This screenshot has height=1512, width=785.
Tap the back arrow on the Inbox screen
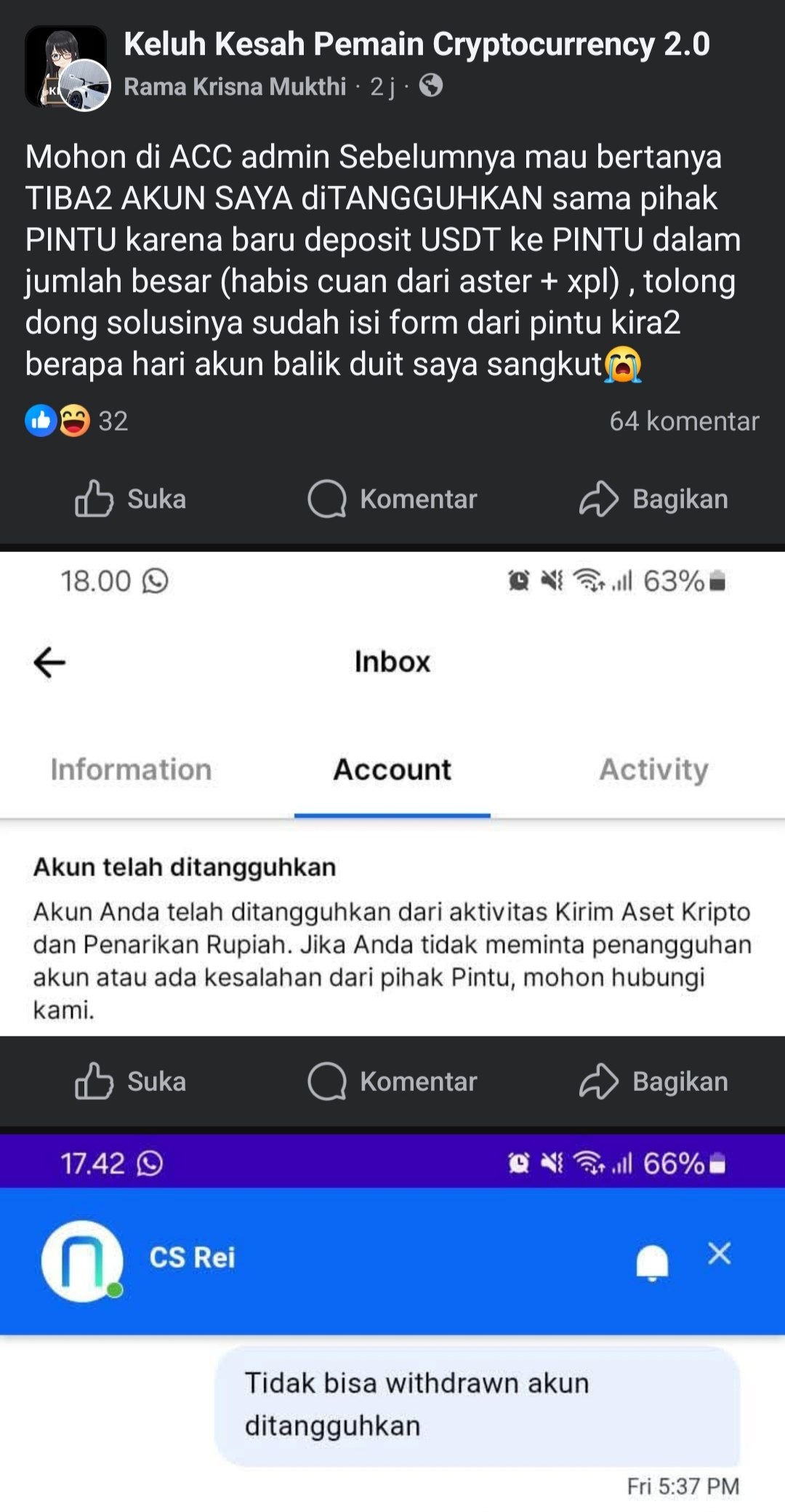47,662
